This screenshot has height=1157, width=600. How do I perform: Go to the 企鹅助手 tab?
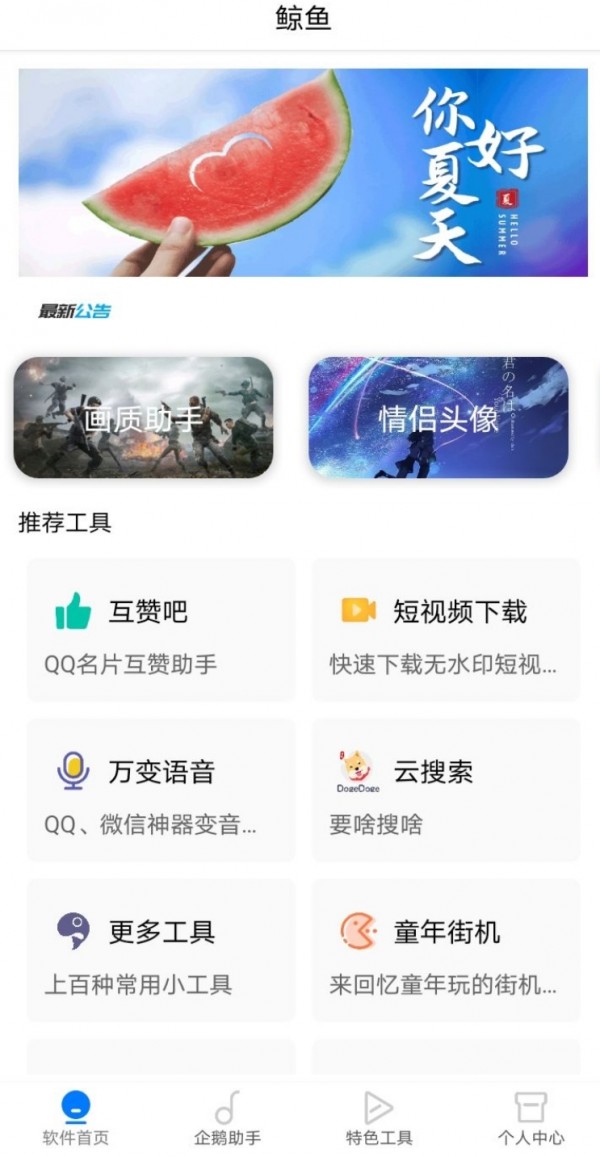click(227, 1118)
